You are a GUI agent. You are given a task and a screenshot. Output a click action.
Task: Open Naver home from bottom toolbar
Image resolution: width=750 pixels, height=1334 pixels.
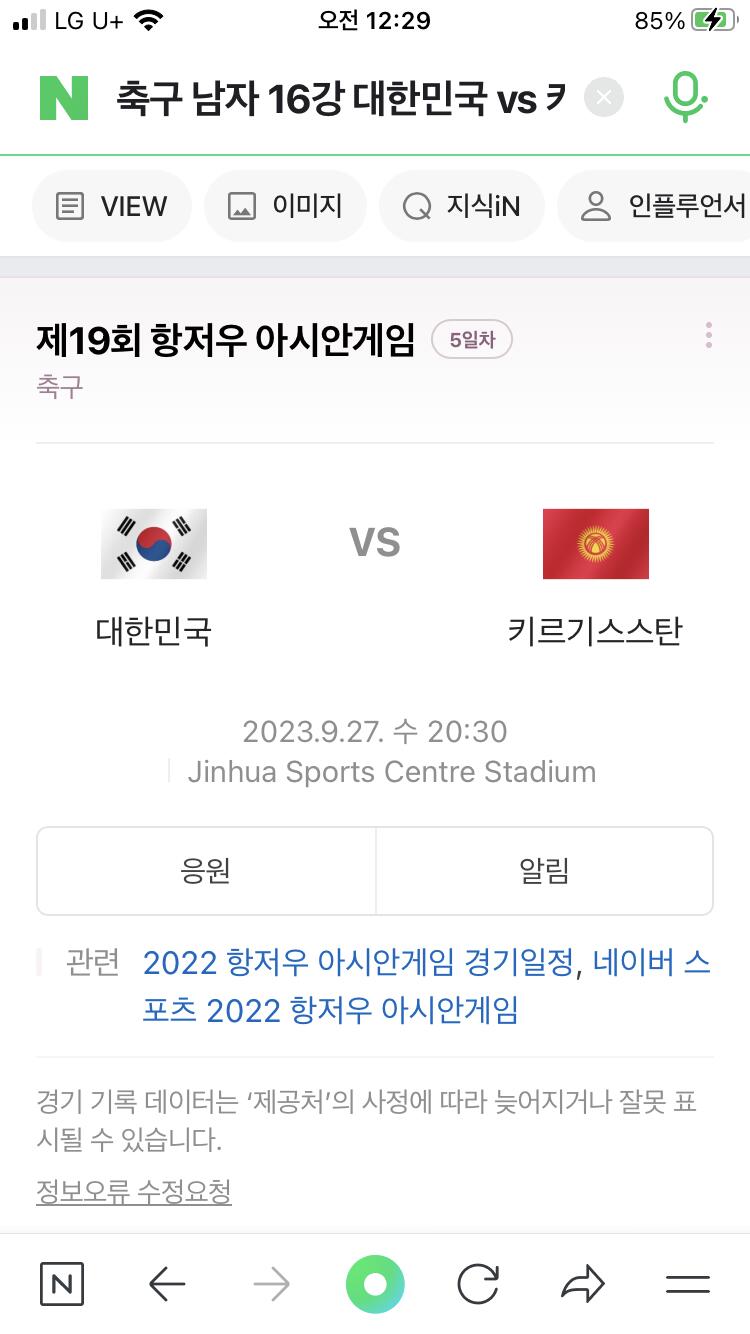pyautogui.click(x=62, y=1284)
